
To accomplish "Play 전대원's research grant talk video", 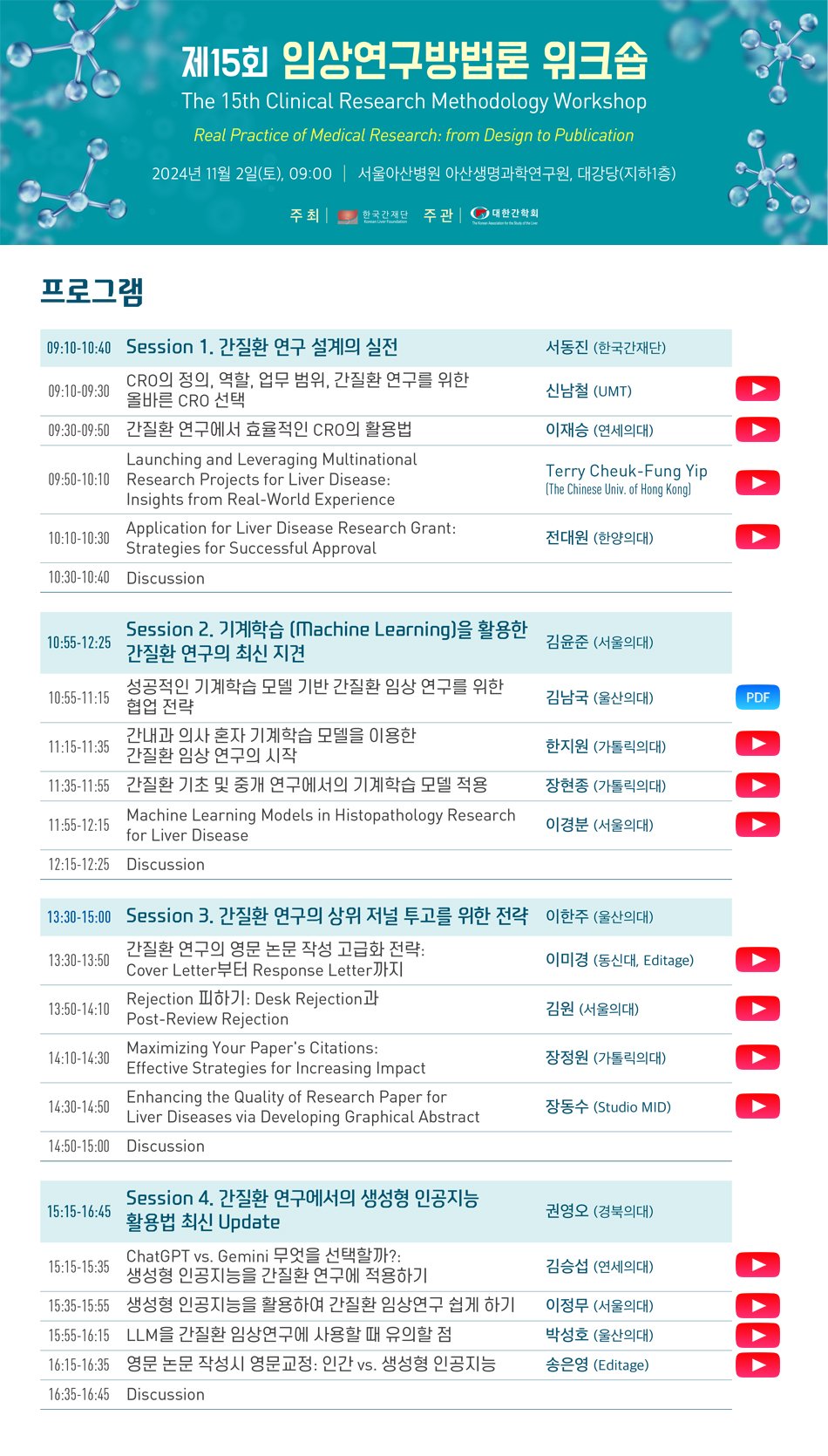I will tap(757, 537).
